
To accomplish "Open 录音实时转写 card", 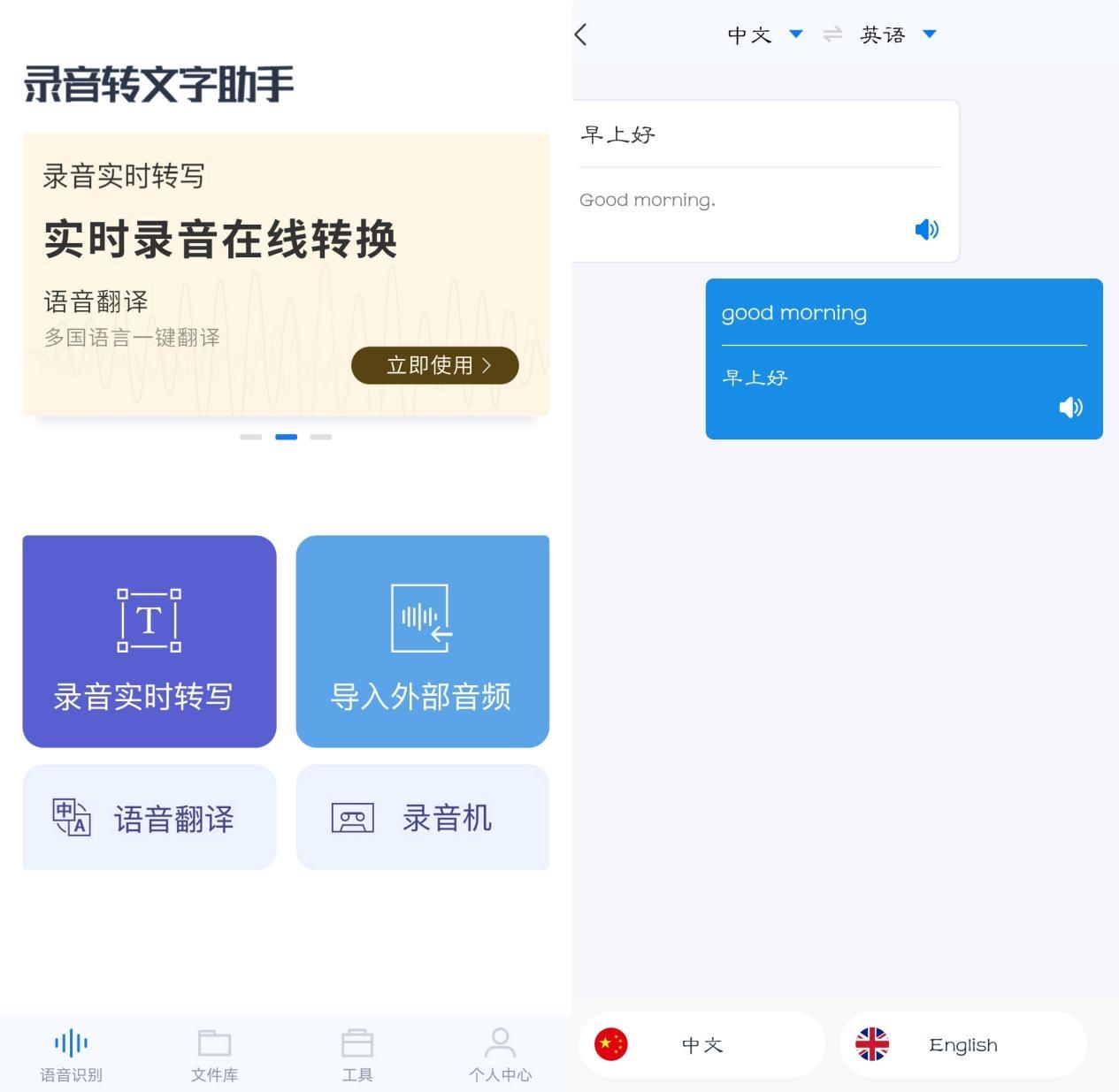I will [x=149, y=641].
